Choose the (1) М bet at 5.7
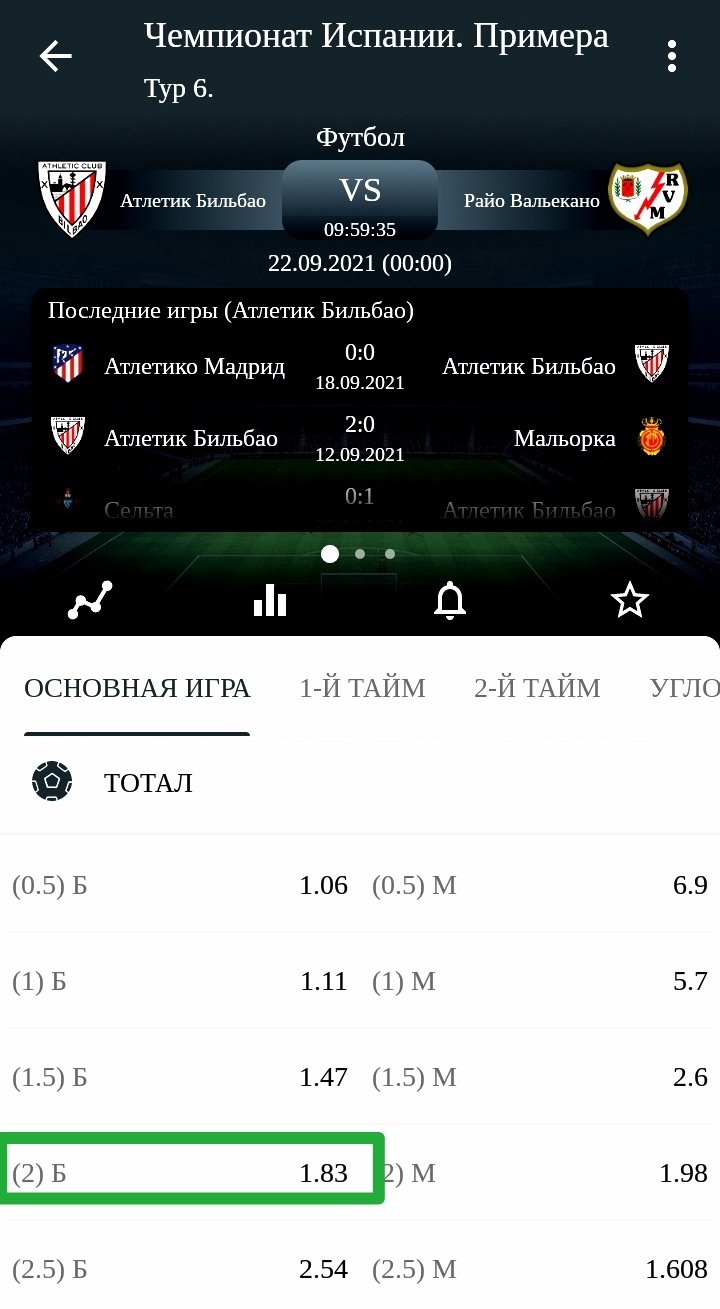The height and width of the screenshot is (1309, 720). click(x=540, y=981)
